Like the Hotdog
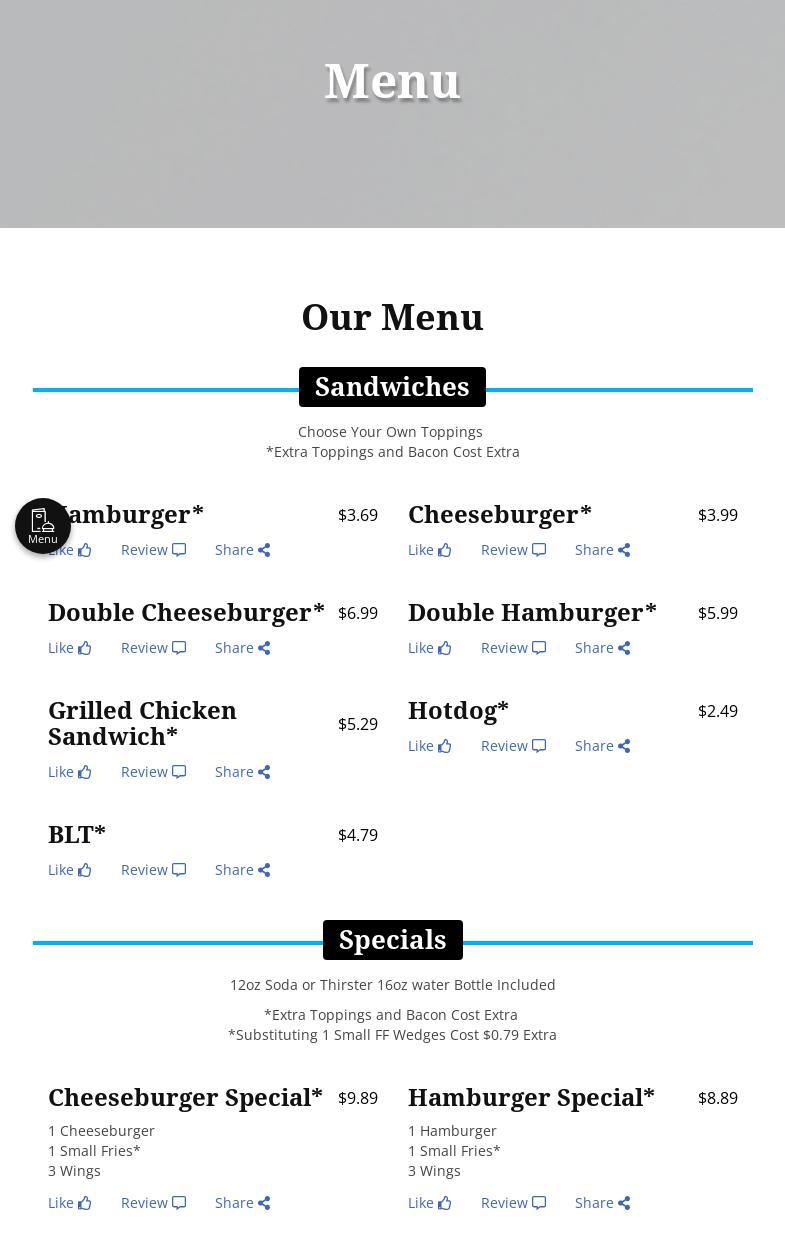 [429, 746]
